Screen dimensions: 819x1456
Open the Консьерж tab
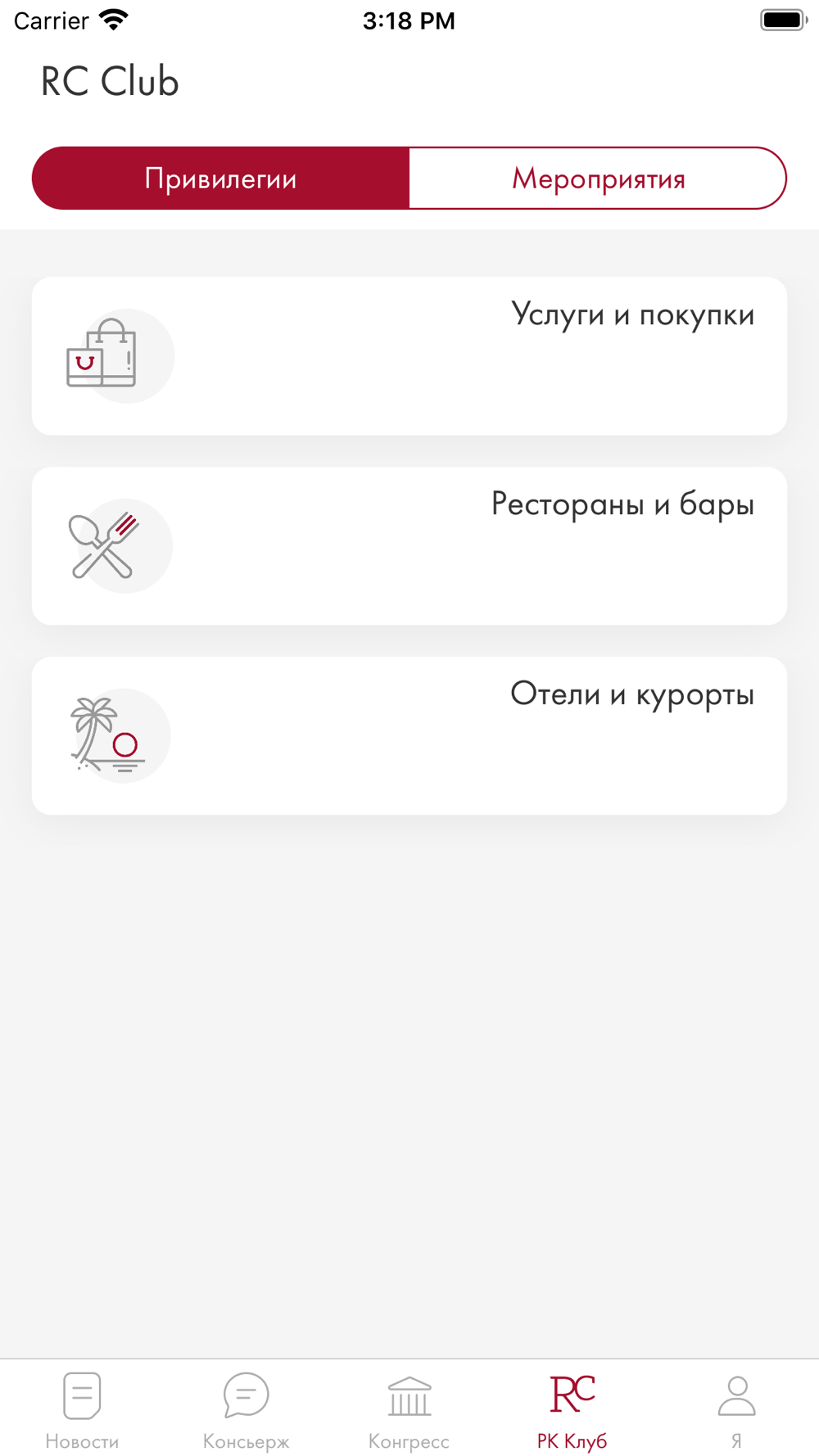246,1410
